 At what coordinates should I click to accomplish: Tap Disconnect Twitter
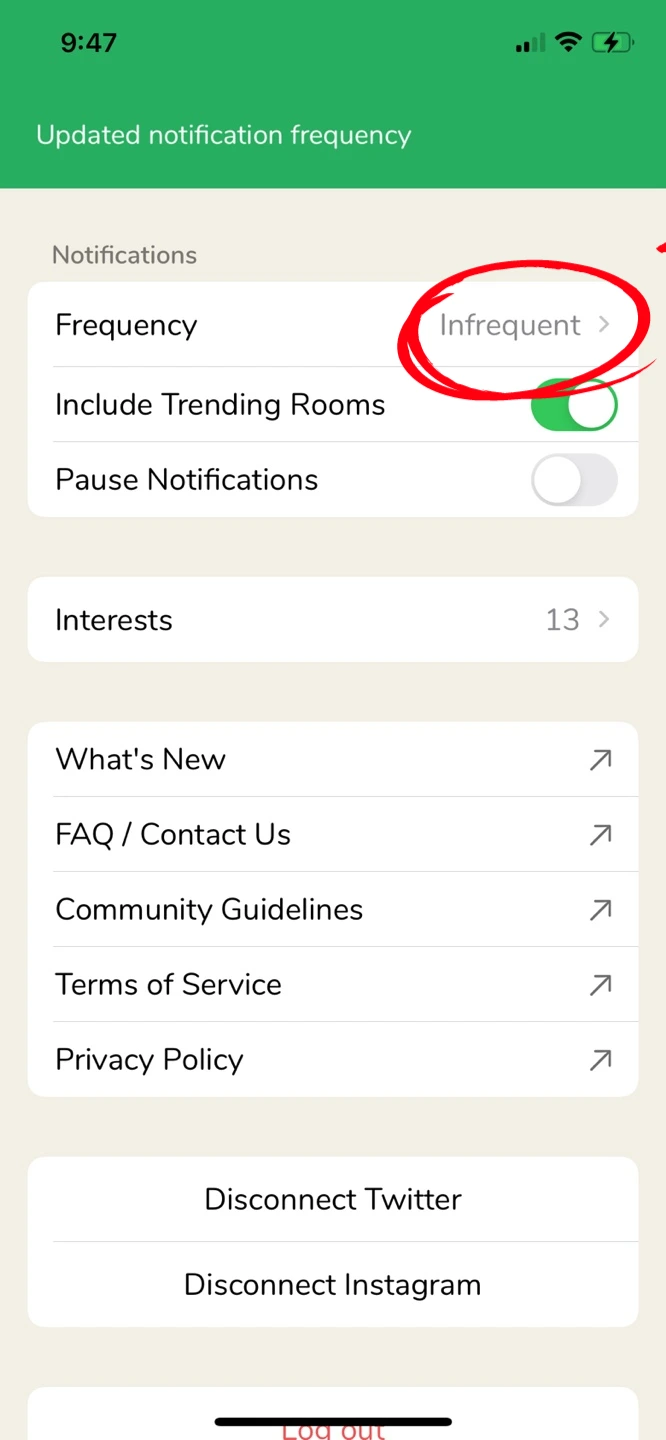(332, 1200)
